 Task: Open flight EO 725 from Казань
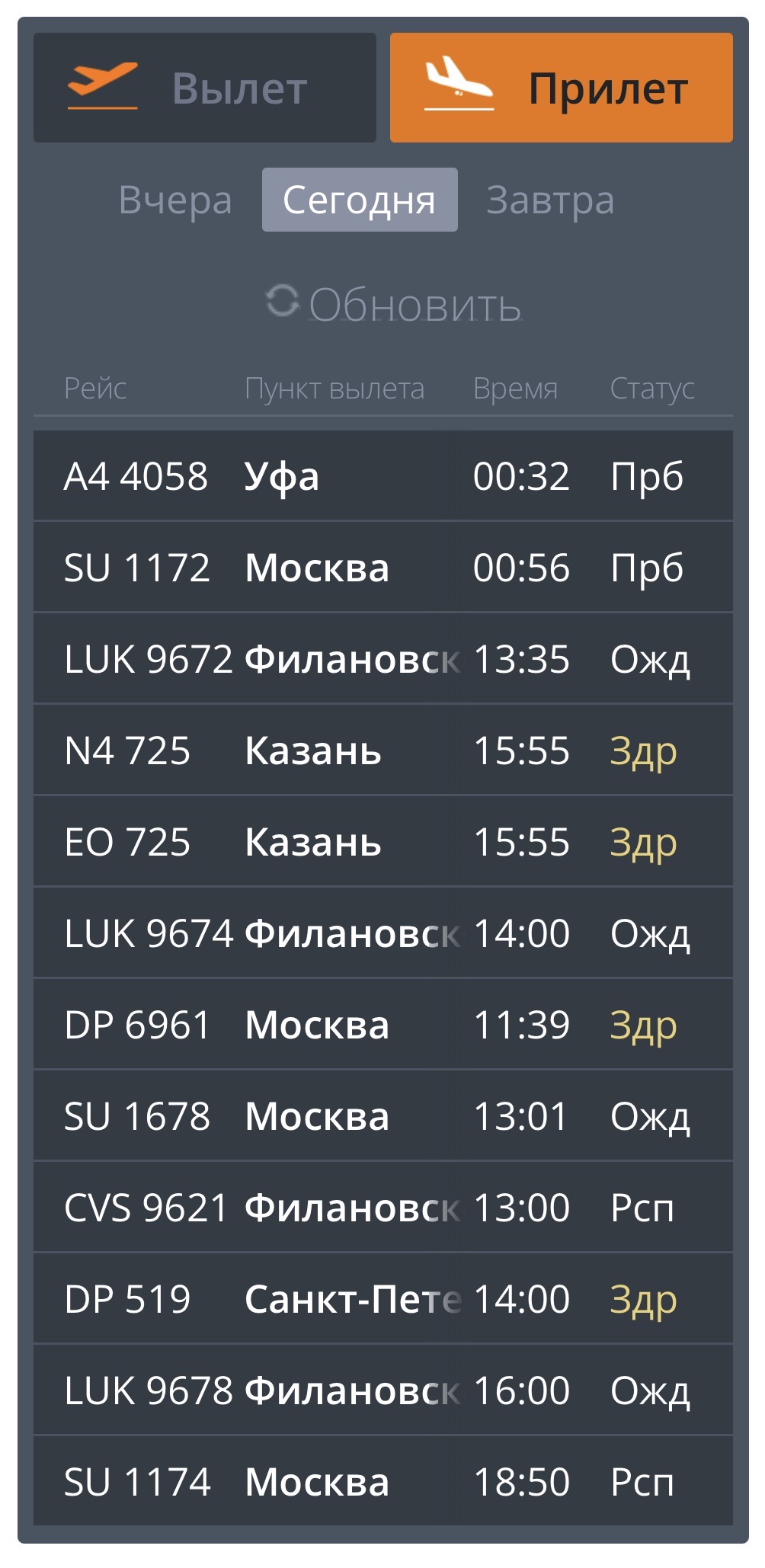(x=382, y=842)
